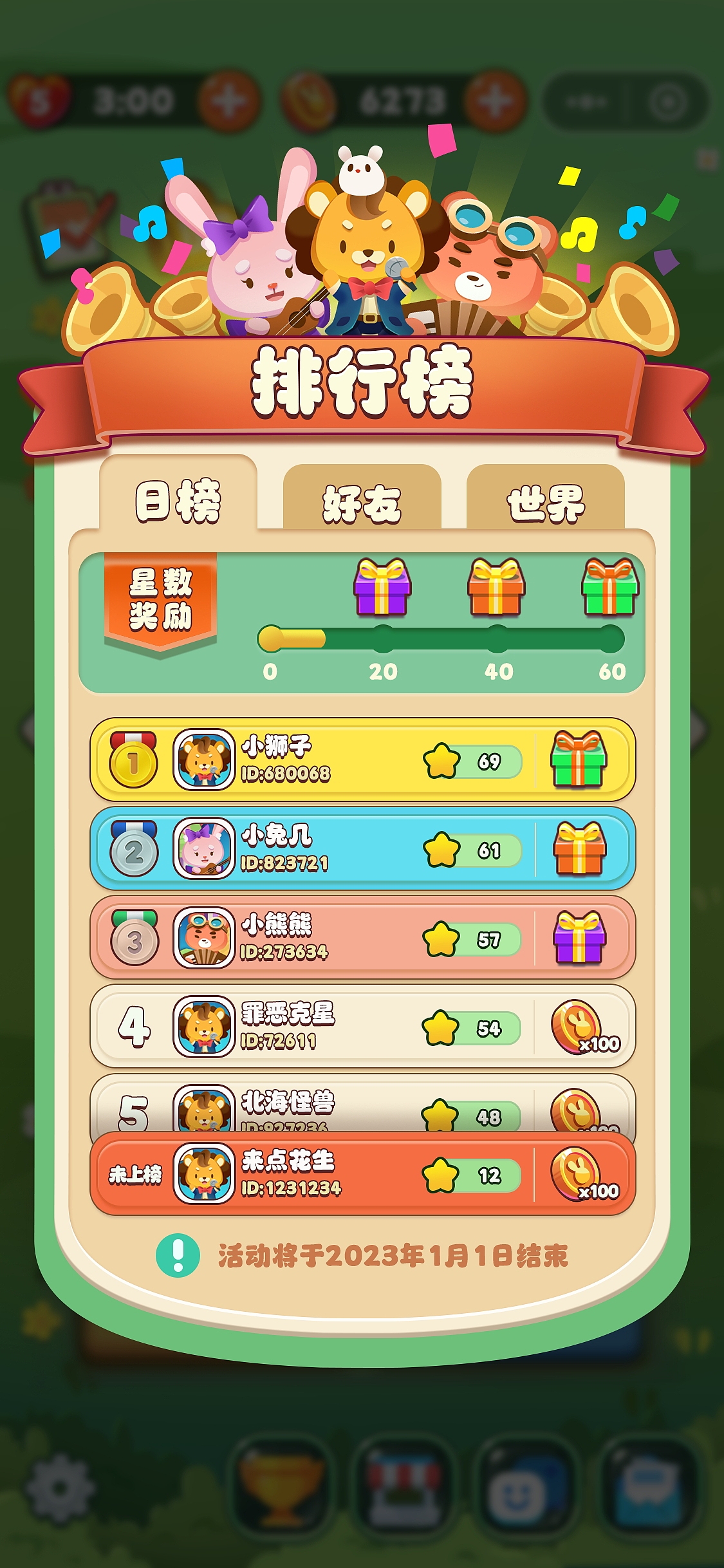Open the green gift box at 60 stars
The image size is (724, 1568).
(x=609, y=590)
